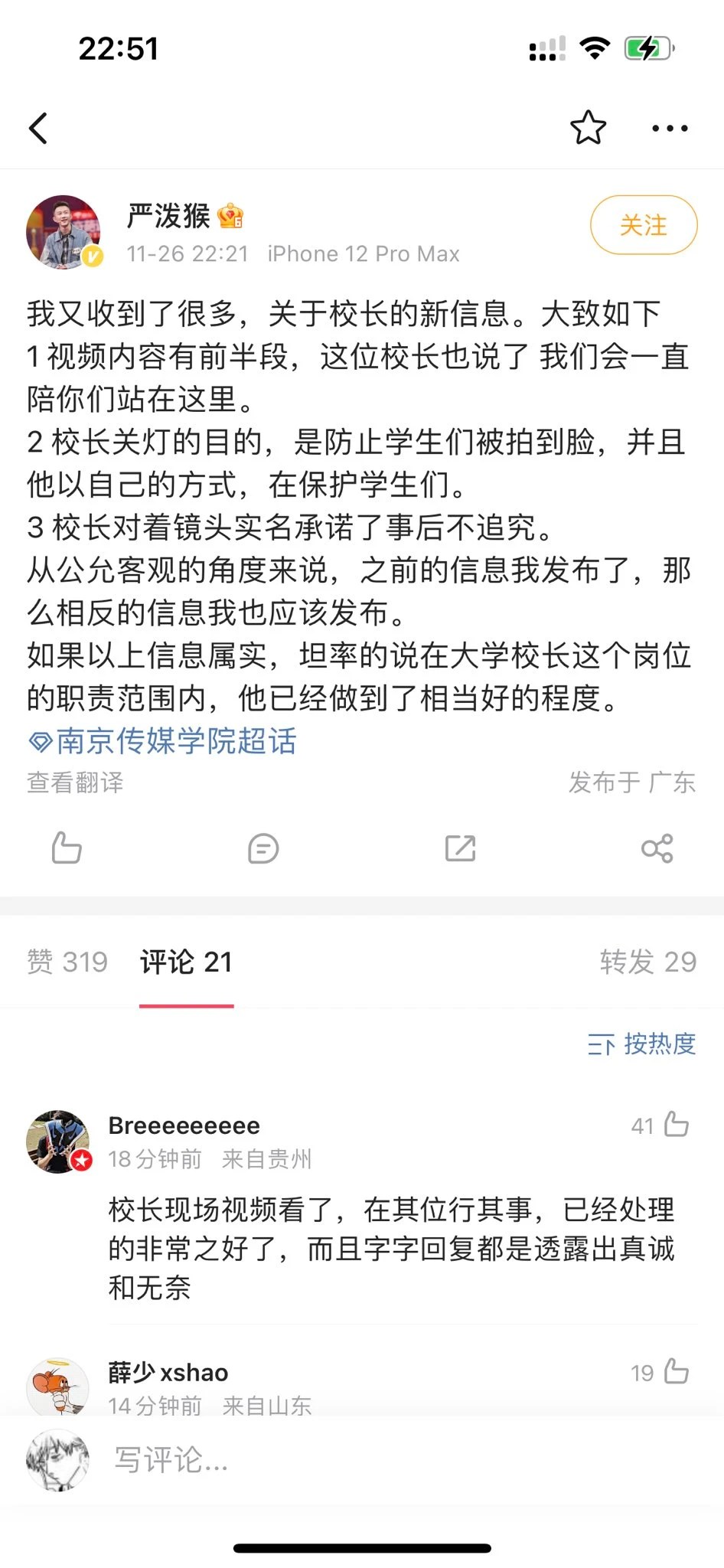The image size is (724, 1568).
Task: Like 严泼猴's post
Action: [67, 848]
